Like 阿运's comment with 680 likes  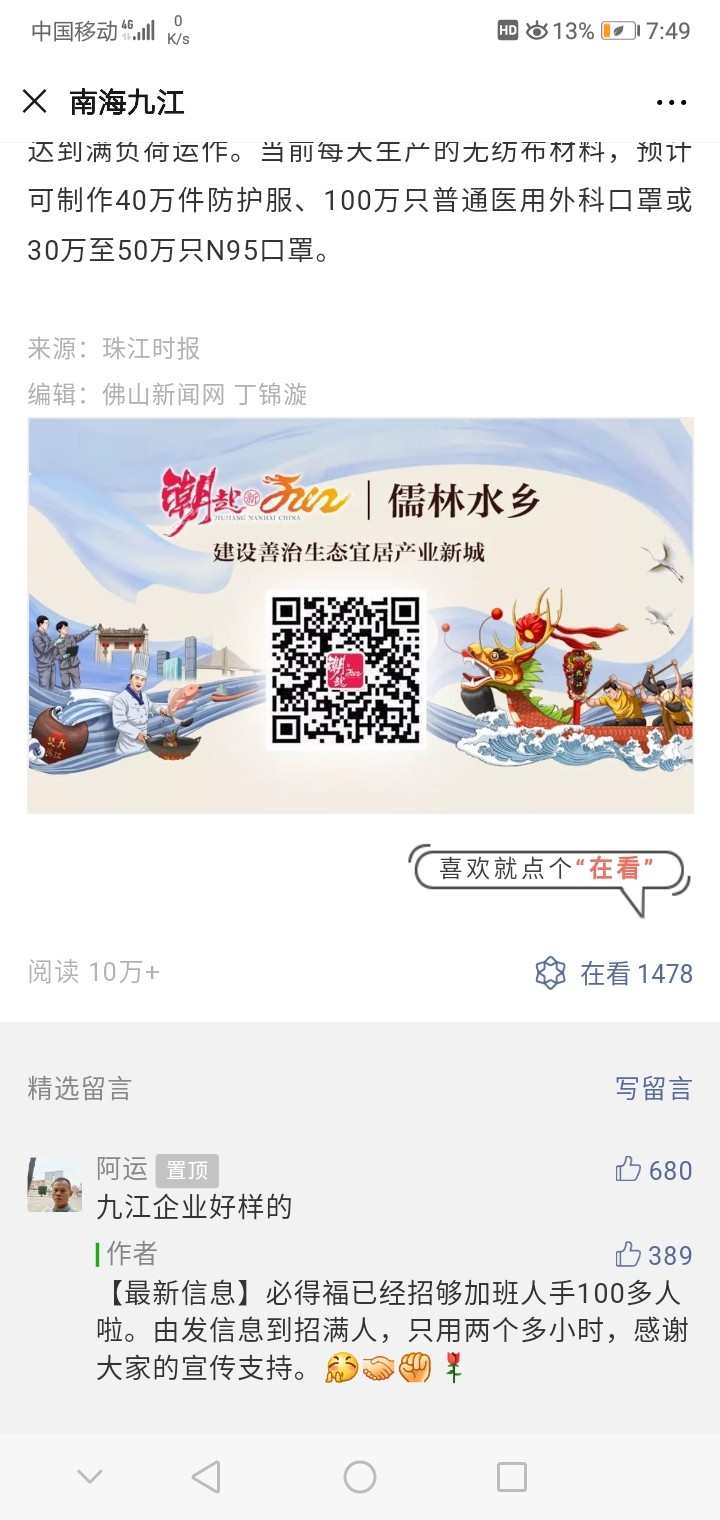[654, 1170]
